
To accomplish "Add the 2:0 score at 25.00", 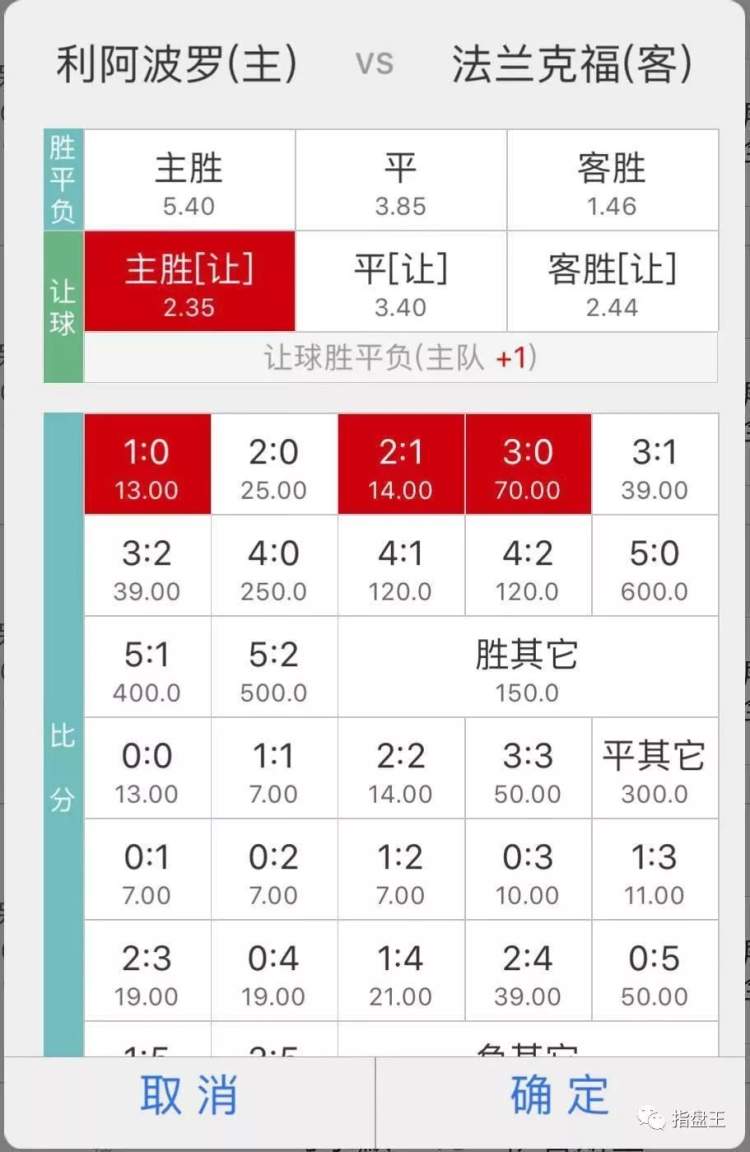I will click(274, 465).
